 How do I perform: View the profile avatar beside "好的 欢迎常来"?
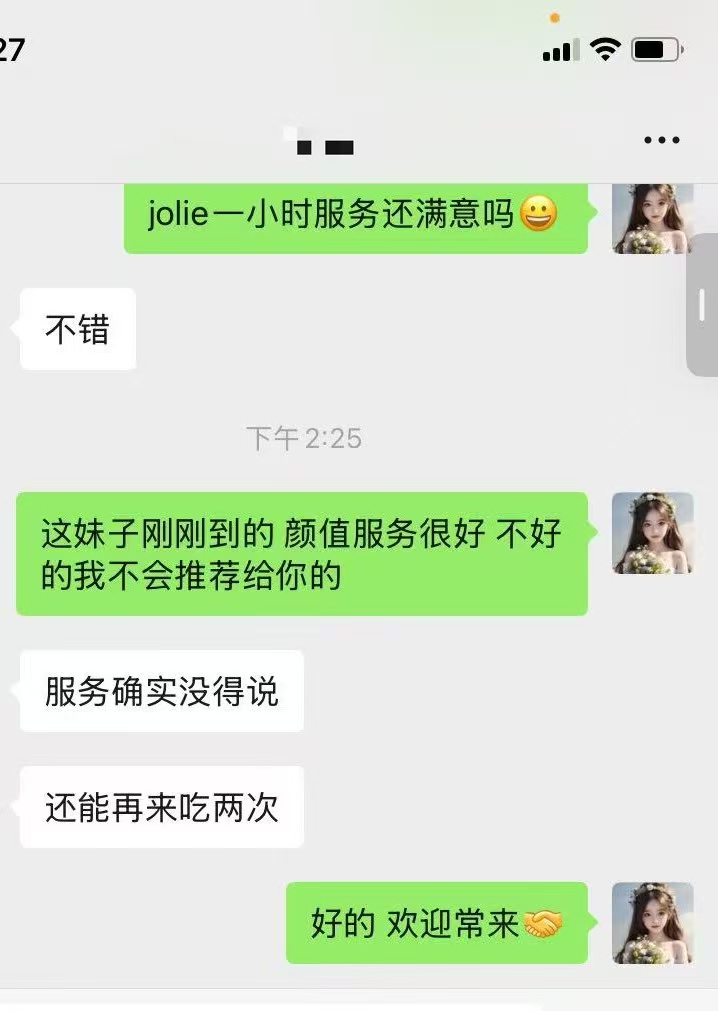(x=652, y=922)
